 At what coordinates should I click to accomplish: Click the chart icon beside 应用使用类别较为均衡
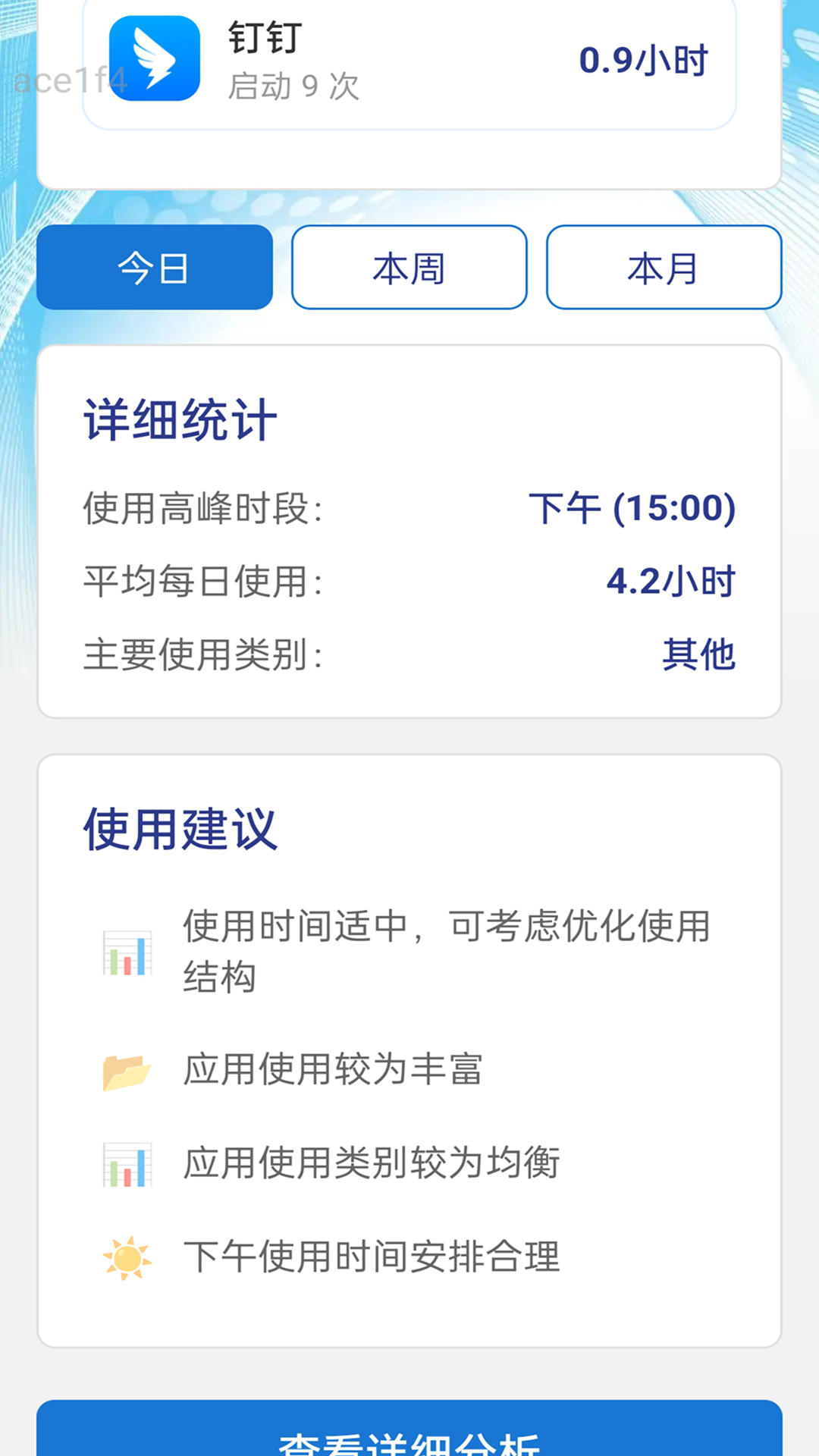point(127,1160)
